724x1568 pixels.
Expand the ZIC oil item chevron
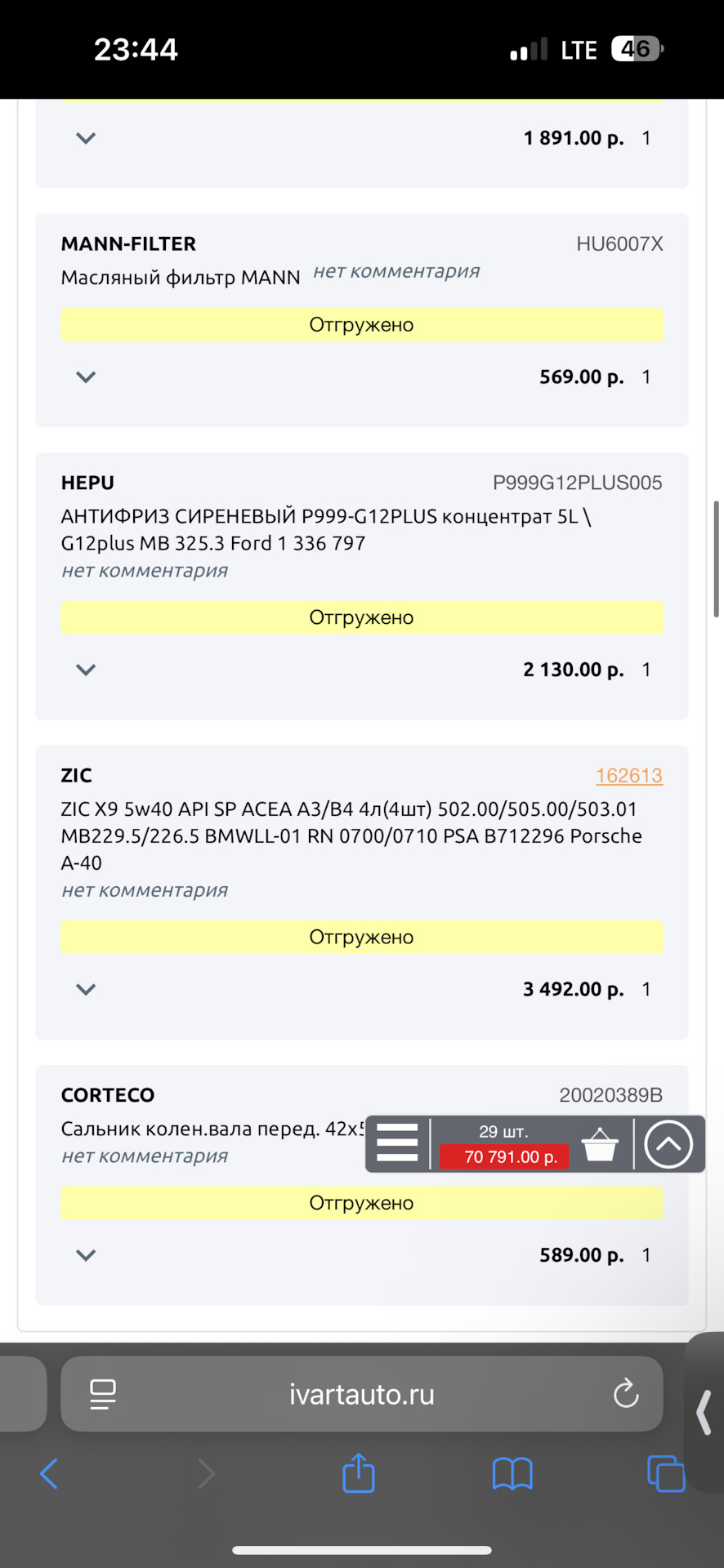[86, 989]
